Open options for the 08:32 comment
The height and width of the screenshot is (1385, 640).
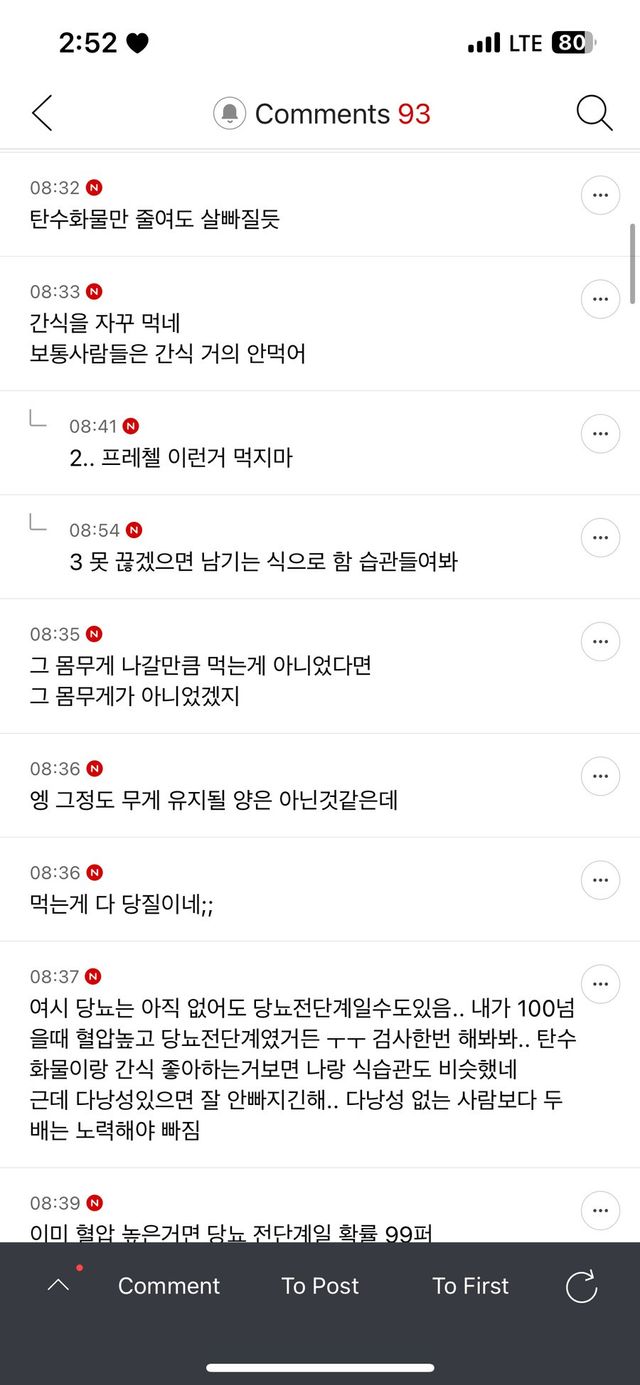[600, 195]
